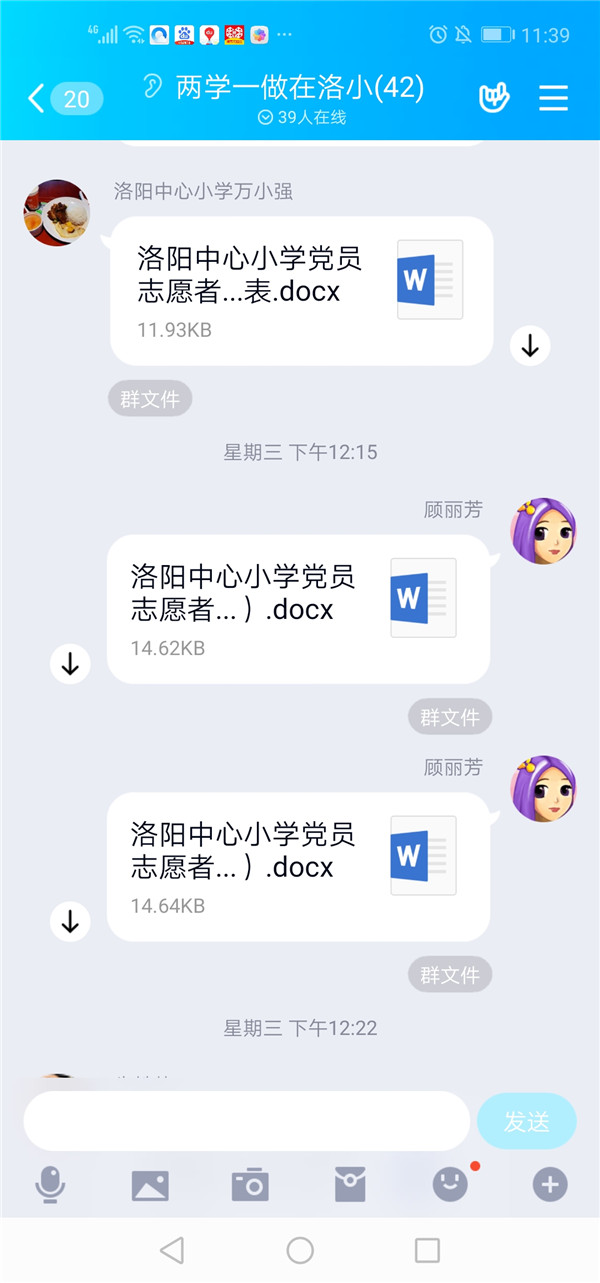This screenshot has width=600, height=1283.
Task: Tap 群文件 chip under the 11.93KB file
Action: (x=150, y=399)
